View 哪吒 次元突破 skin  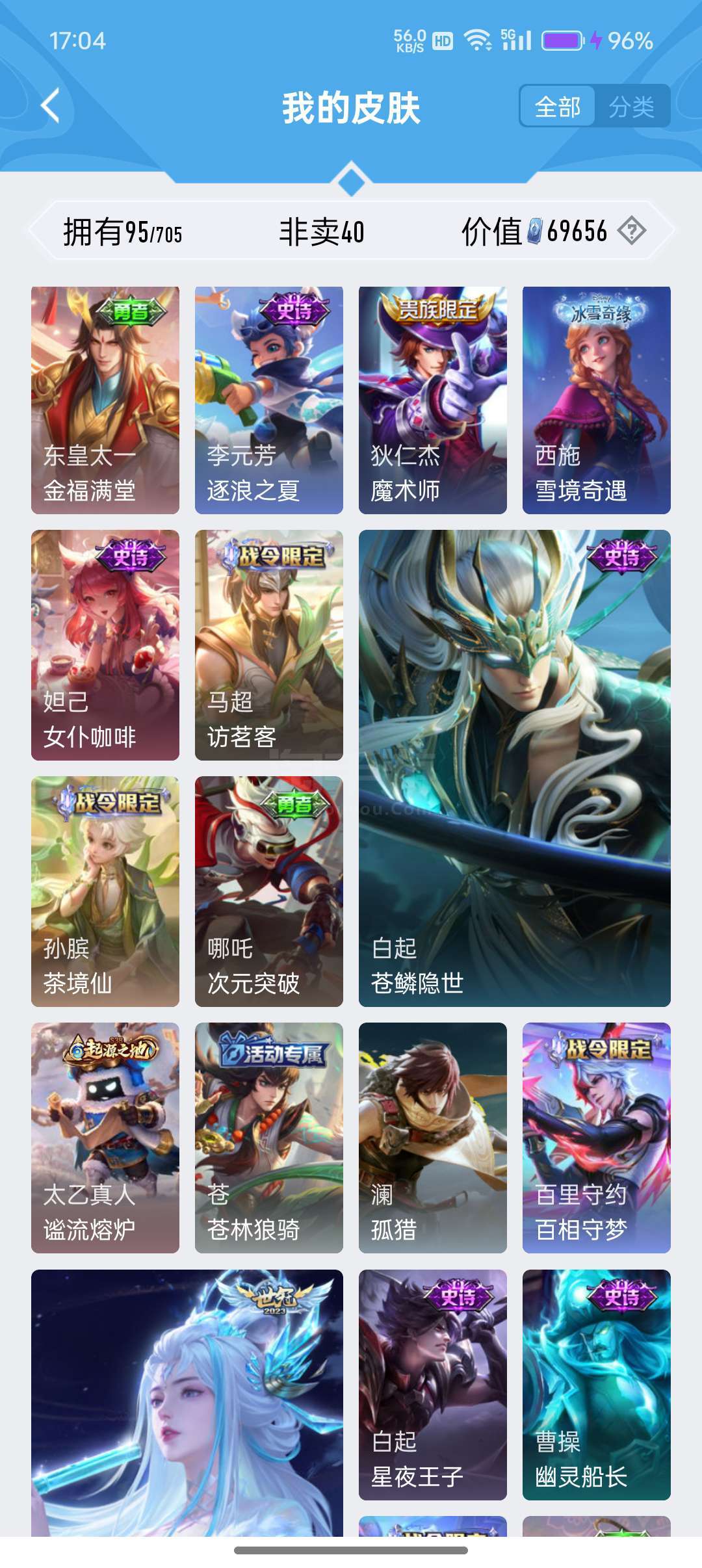click(x=269, y=891)
